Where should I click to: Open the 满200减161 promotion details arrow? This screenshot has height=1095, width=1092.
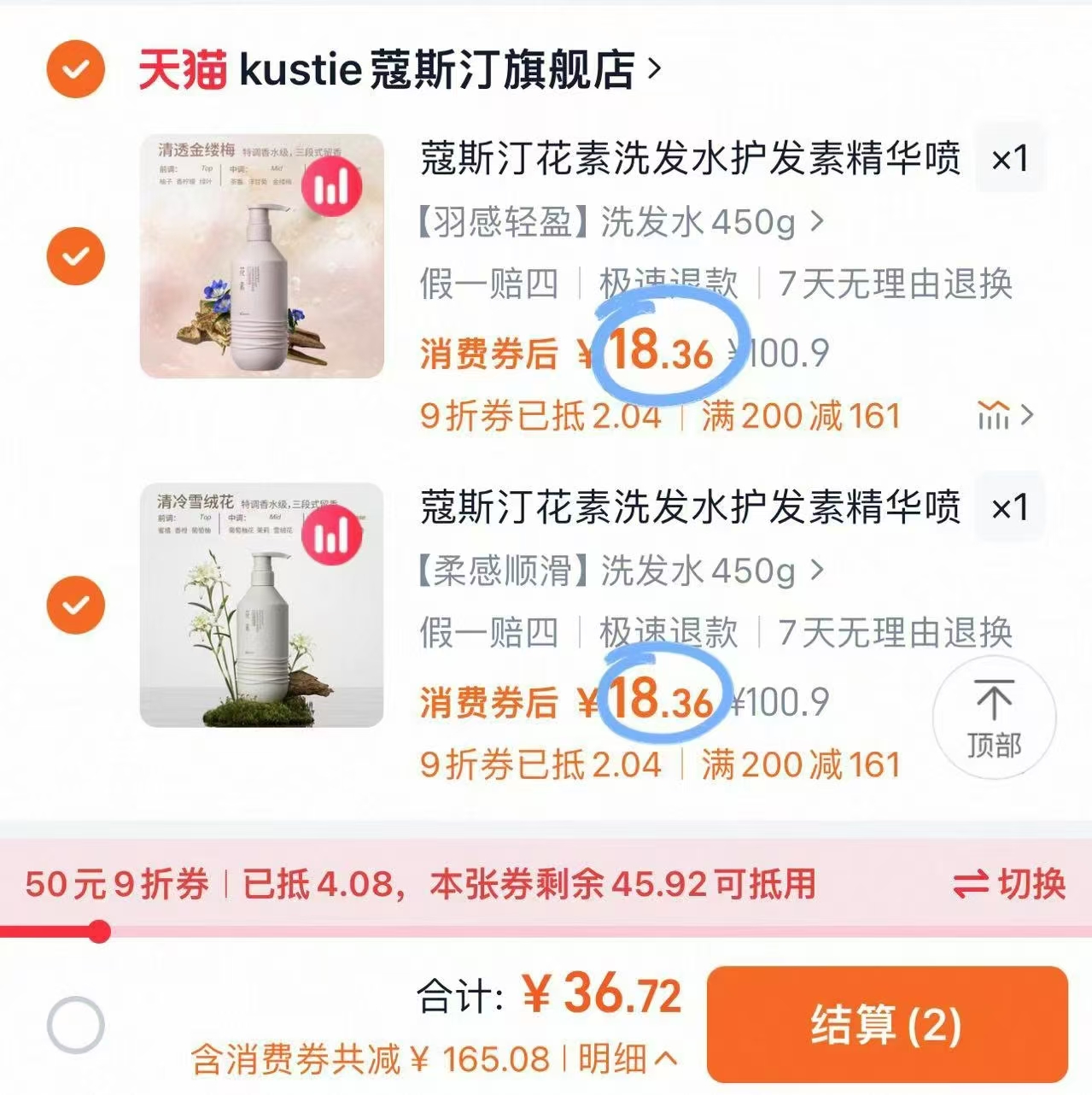coord(1007,416)
